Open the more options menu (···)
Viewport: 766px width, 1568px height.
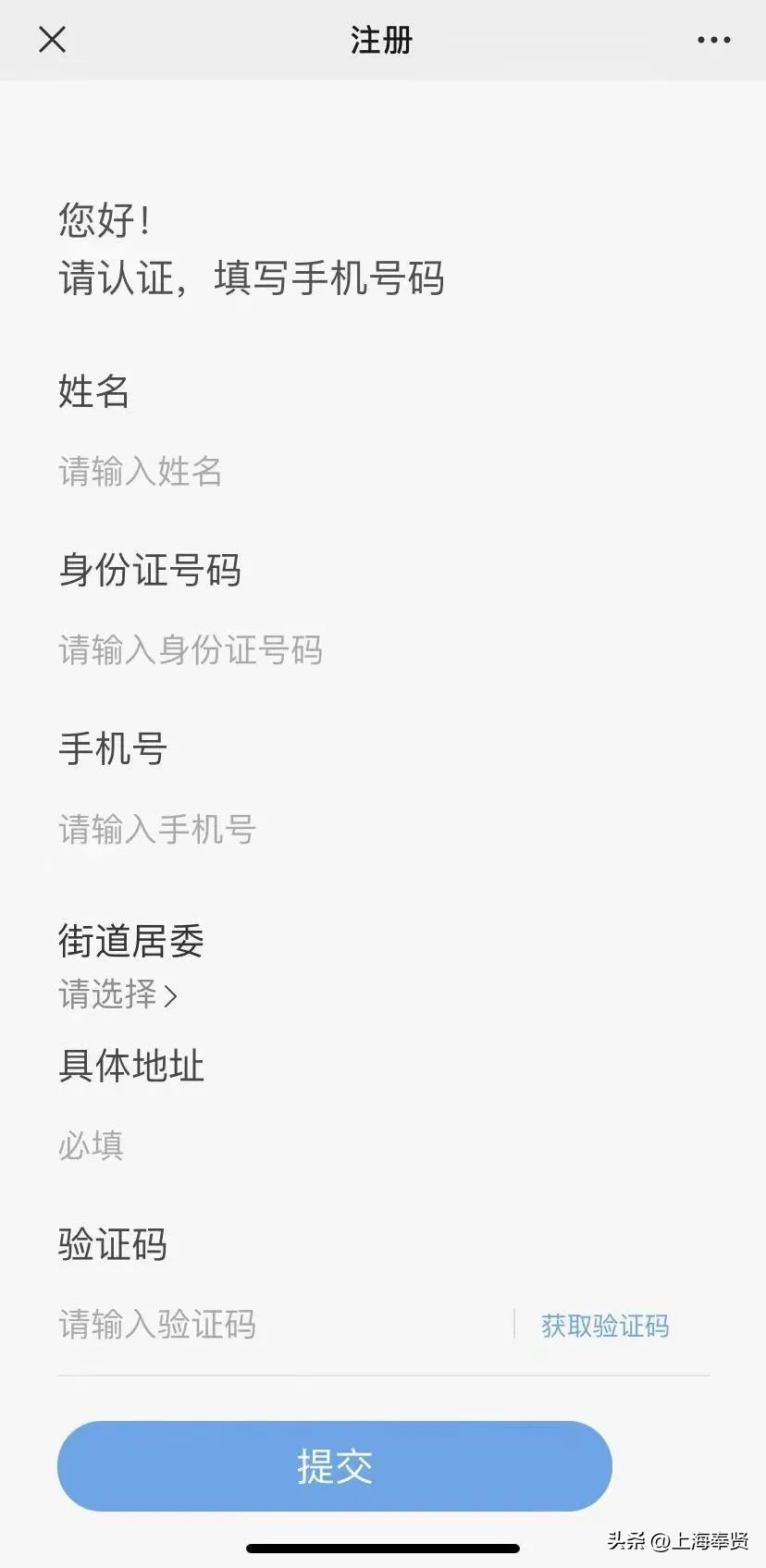(712, 39)
